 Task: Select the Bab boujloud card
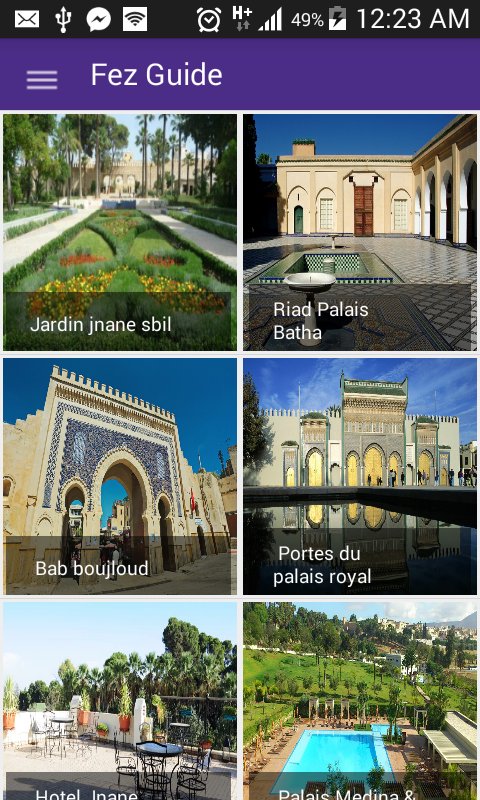(x=120, y=476)
